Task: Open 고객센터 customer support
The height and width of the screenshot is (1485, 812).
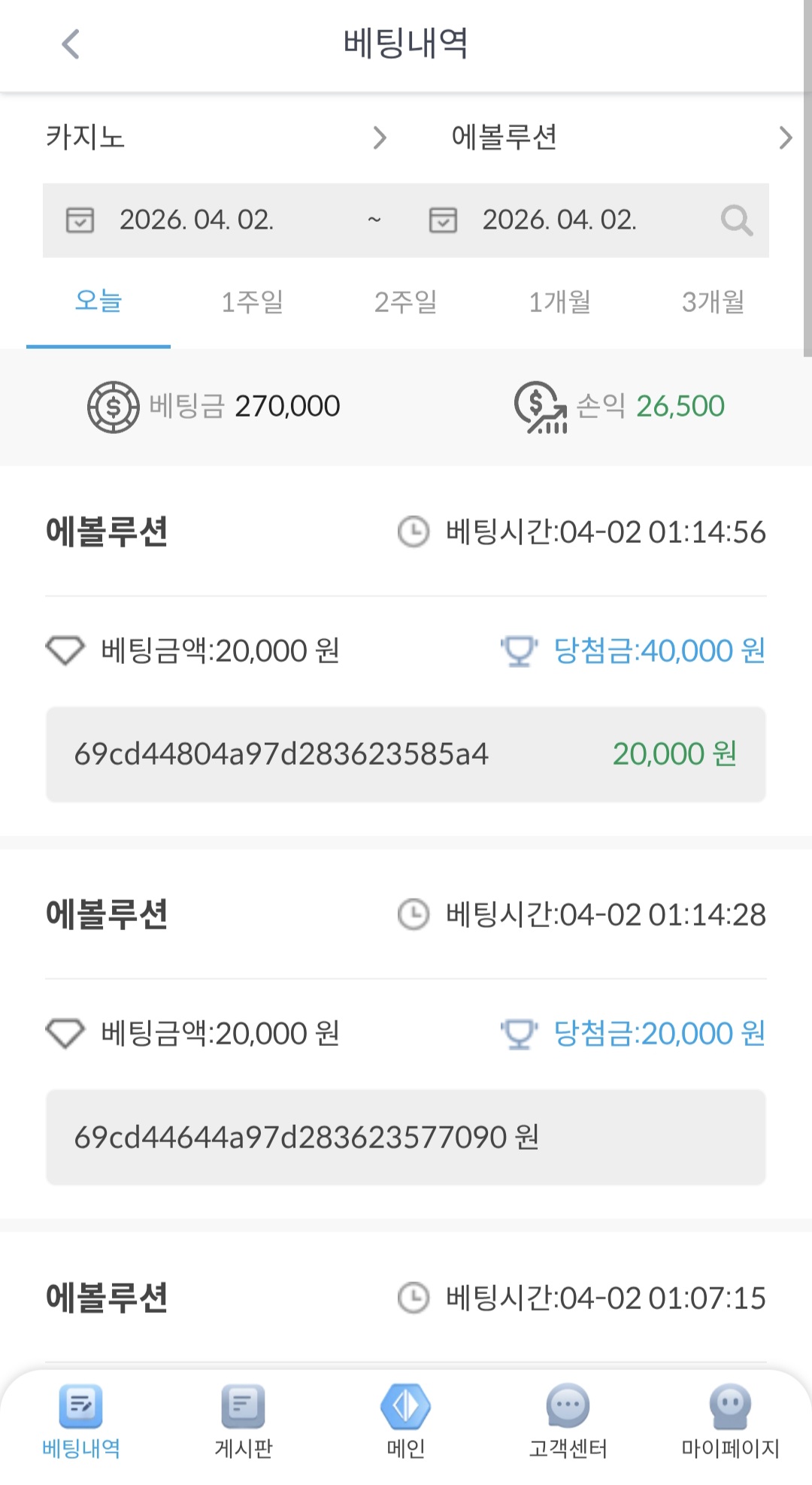Action: click(568, 1420)
